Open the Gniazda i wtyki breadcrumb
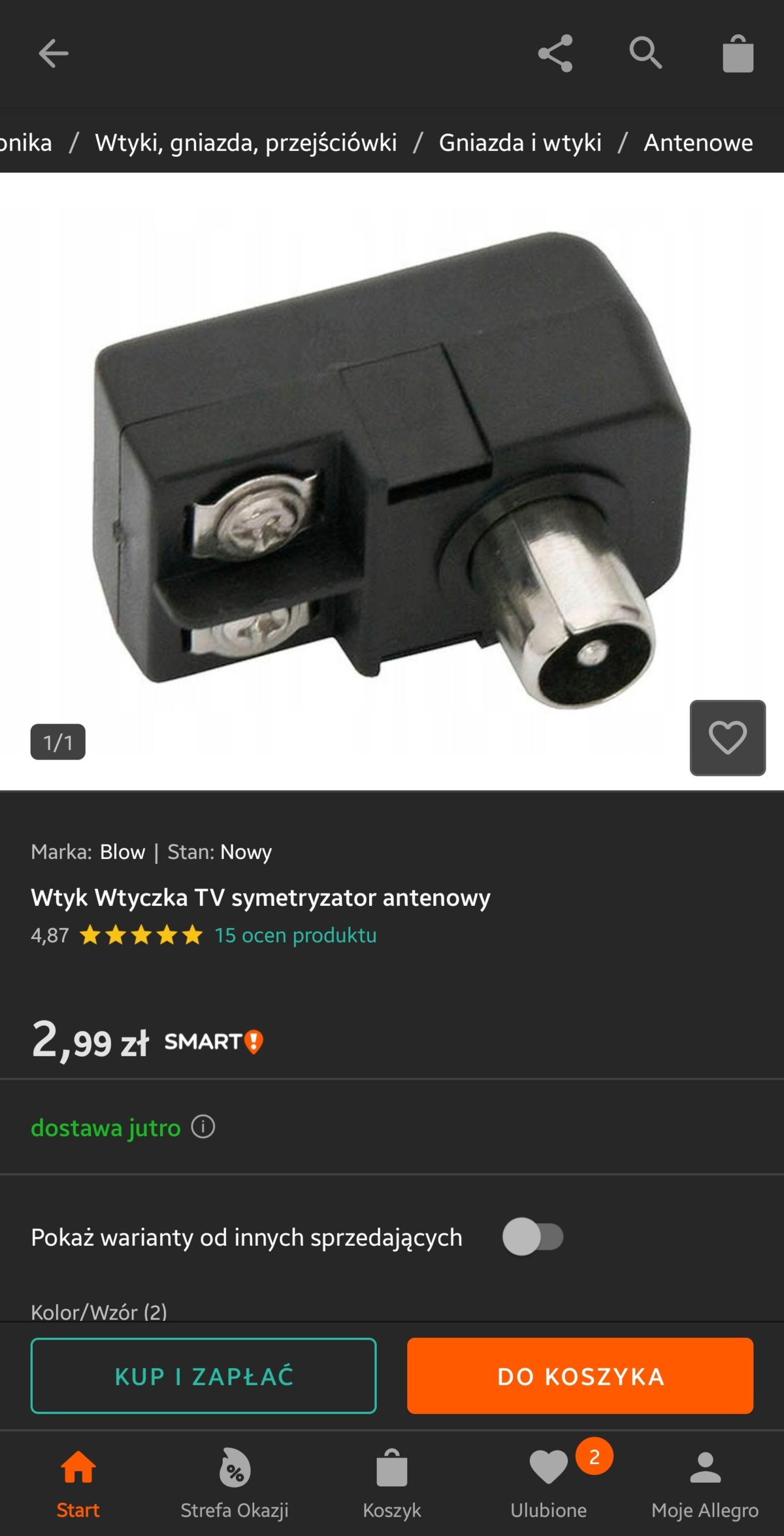Viewport: 784px width, 1536px height. [520, 142]
